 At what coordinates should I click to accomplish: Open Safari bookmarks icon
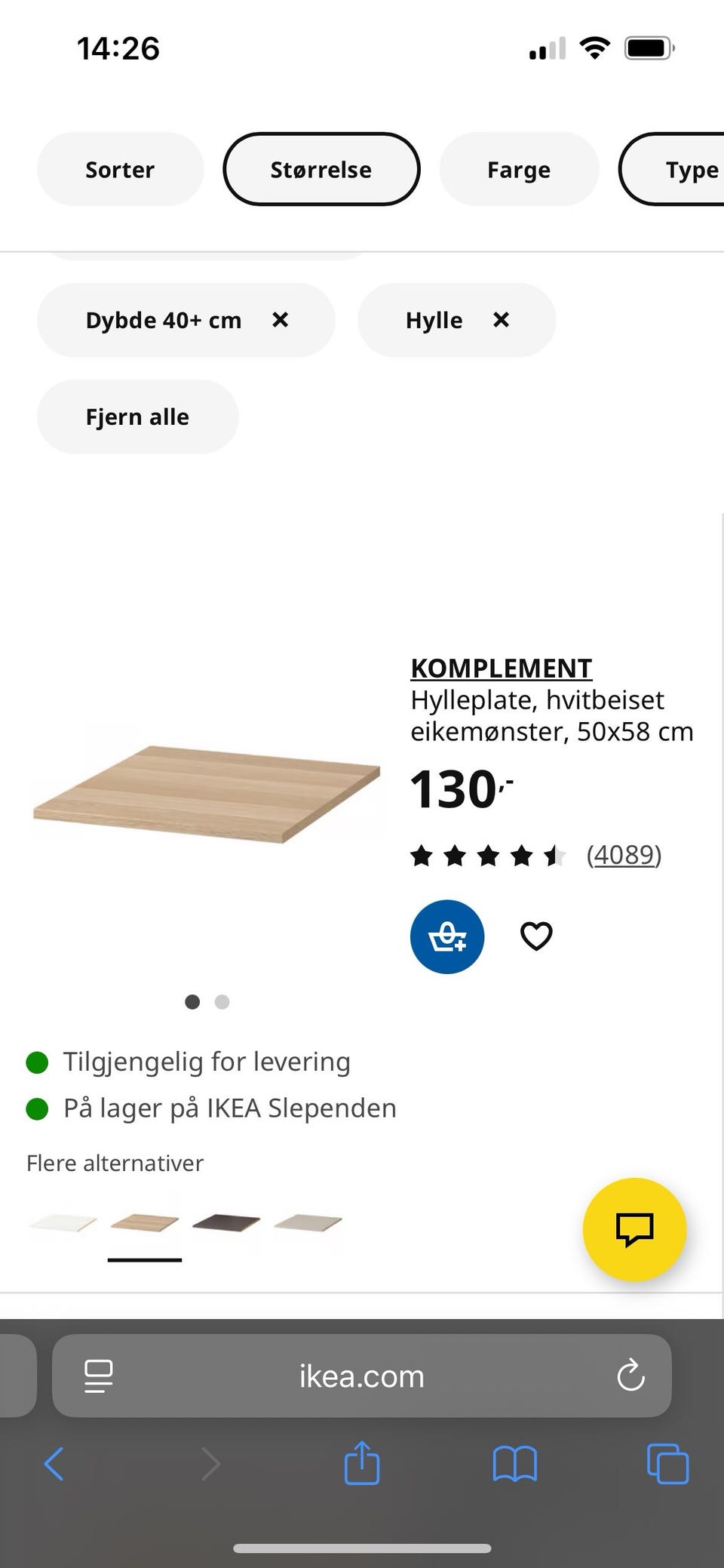(x=514, y=1462)
